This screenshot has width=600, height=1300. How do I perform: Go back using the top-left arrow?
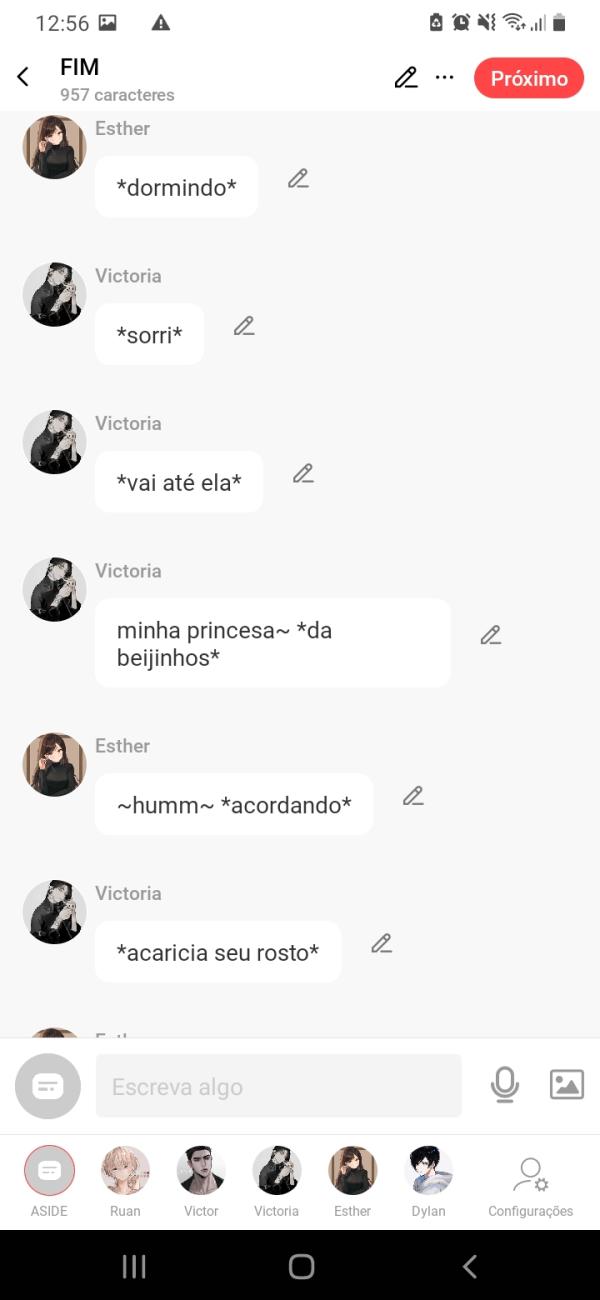click(23, 77)
